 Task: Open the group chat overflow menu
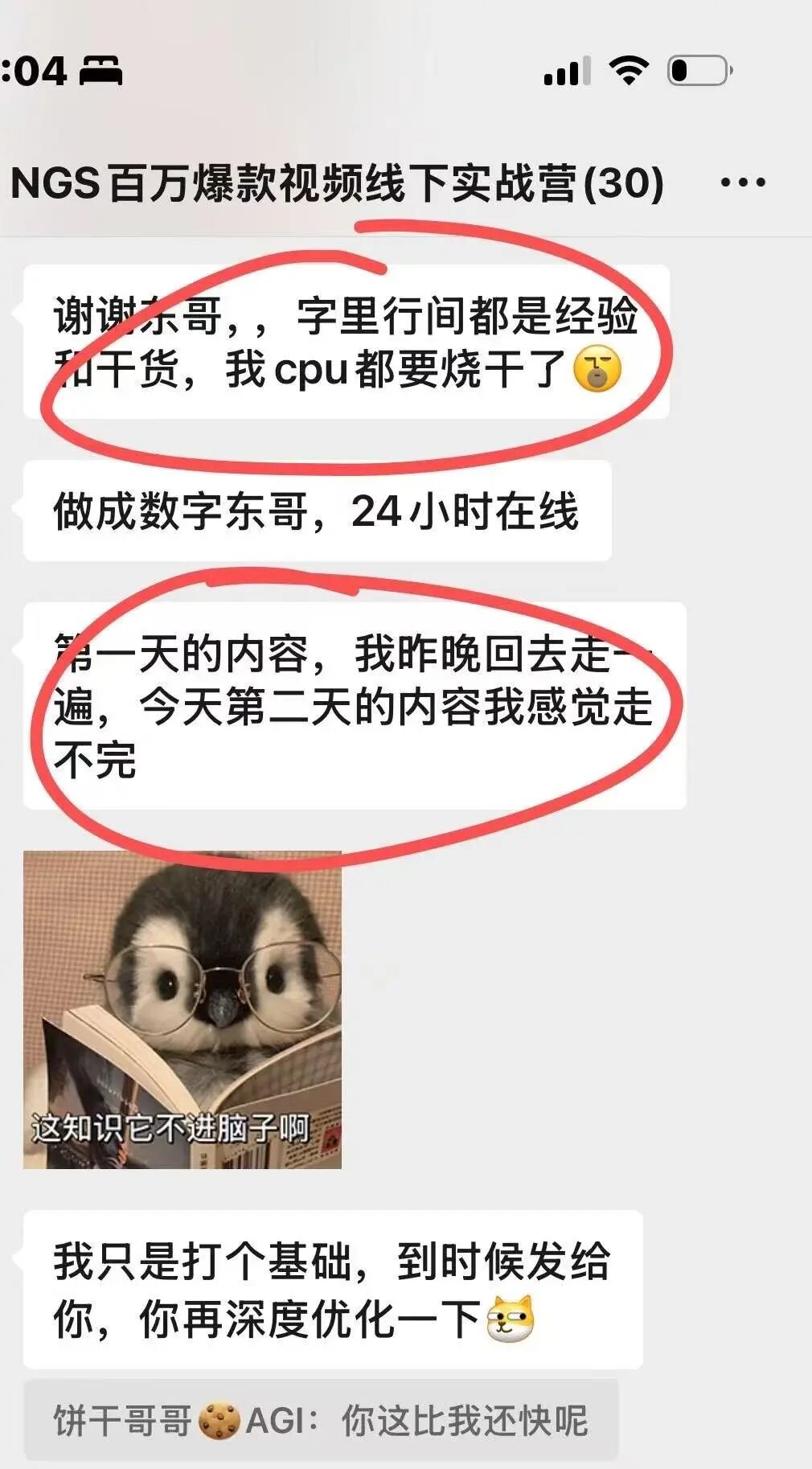point(743,183)
